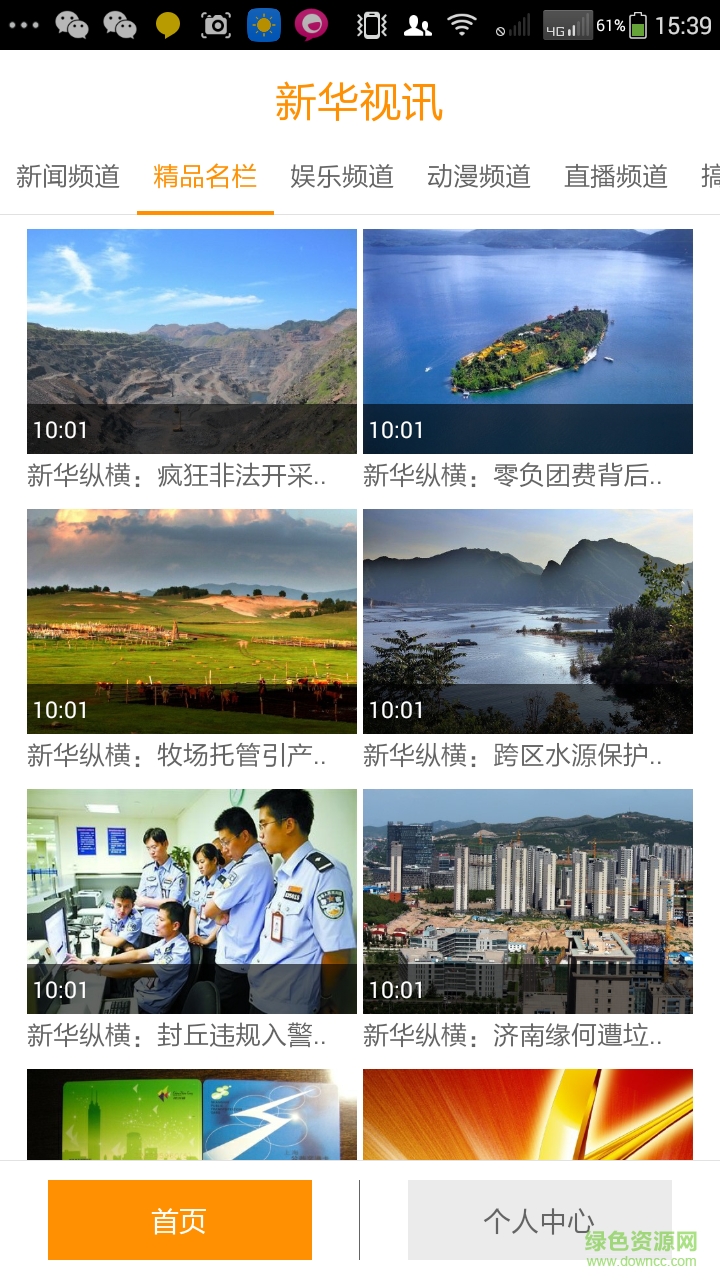Viewport: 720px width, 1280px height.
Task: Open the video 新华纵横：零负团费背后
Action: tap(528, 342)
